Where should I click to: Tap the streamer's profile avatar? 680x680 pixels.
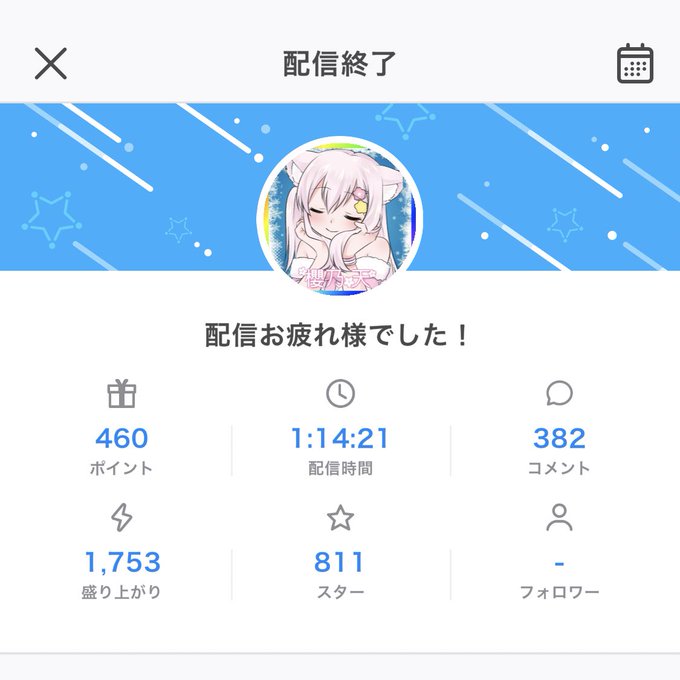click(340, 216)
